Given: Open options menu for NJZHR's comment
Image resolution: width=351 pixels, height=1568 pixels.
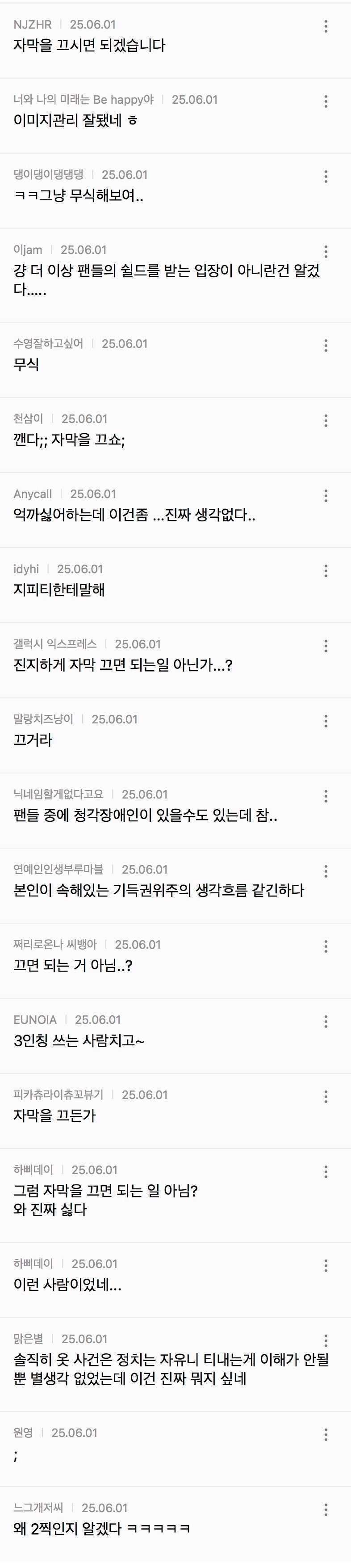Looking at the screenshot, I should pyautogui.click(x=326, y=25).
